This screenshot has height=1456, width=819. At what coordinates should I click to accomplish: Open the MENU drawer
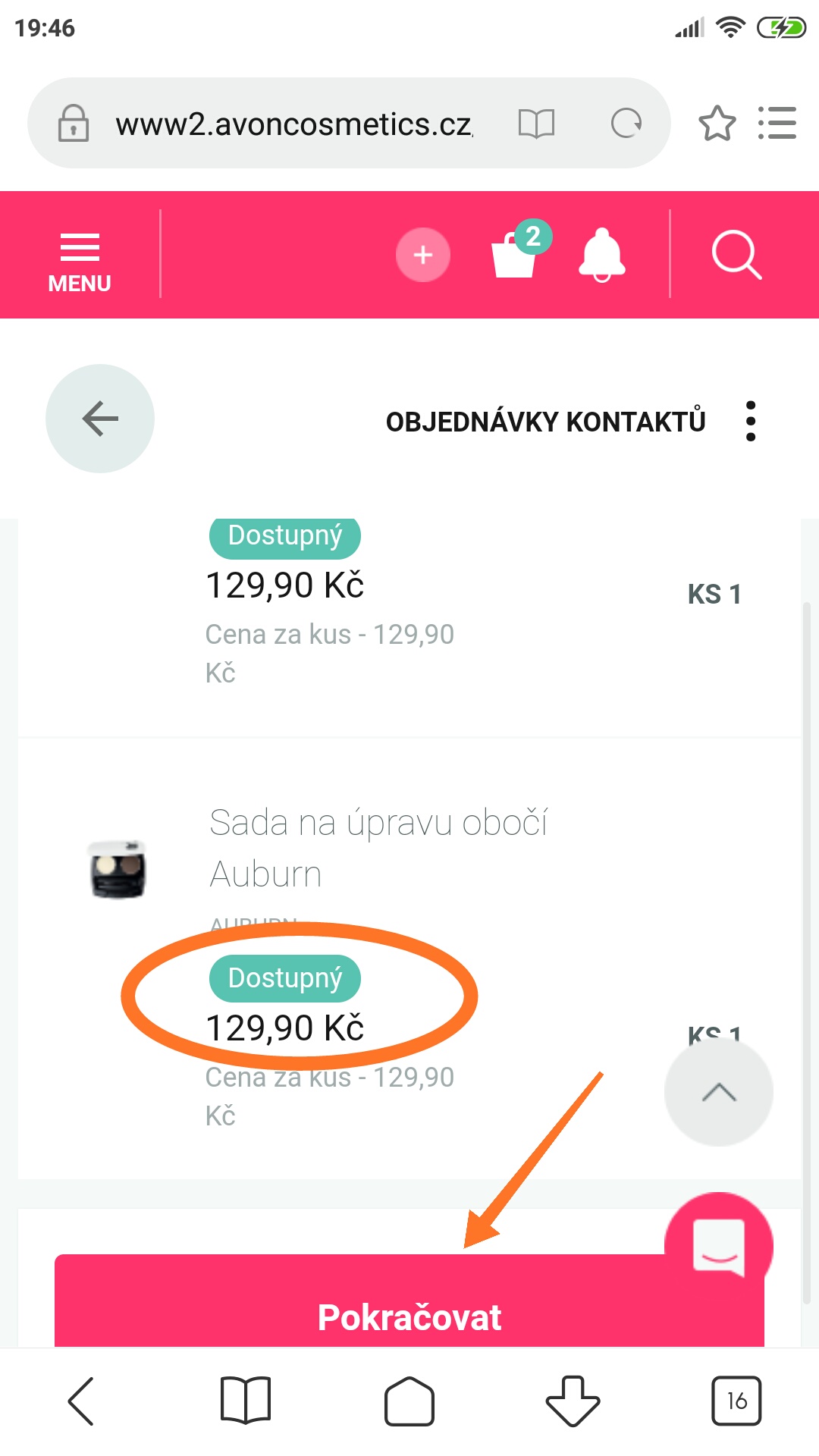click(x=80, y=261)
